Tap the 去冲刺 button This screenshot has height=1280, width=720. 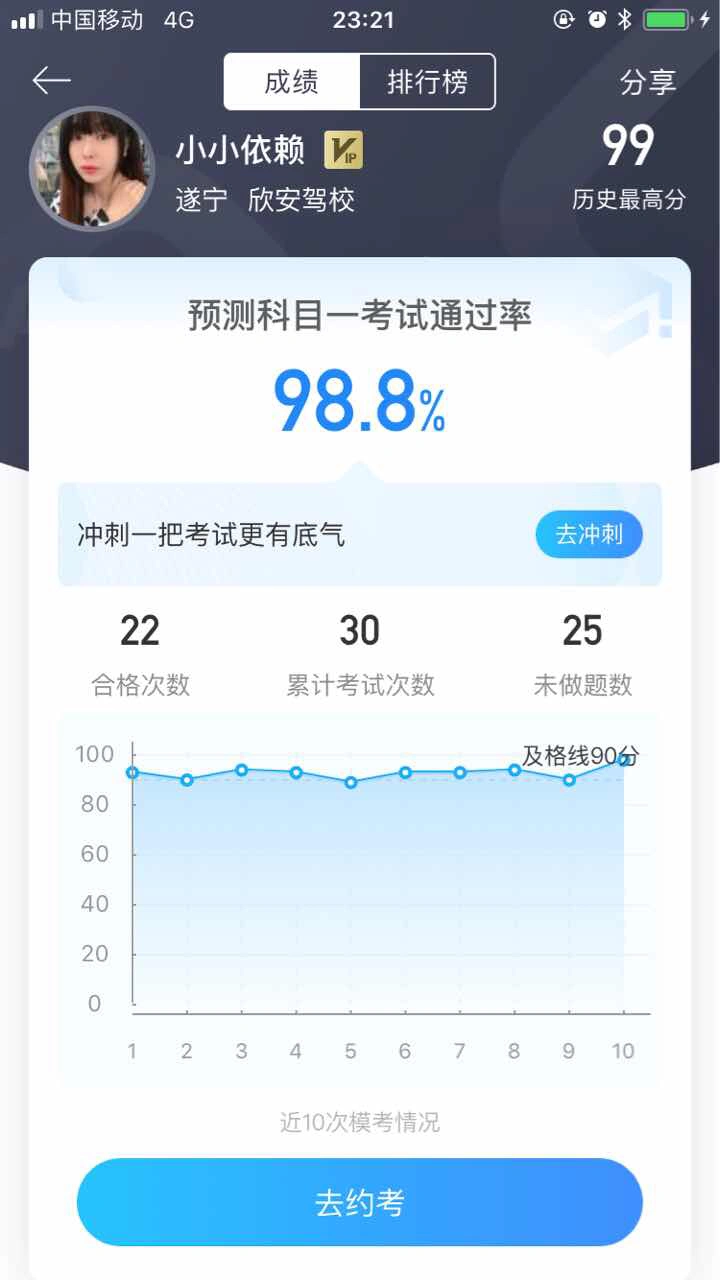[589, 535]
